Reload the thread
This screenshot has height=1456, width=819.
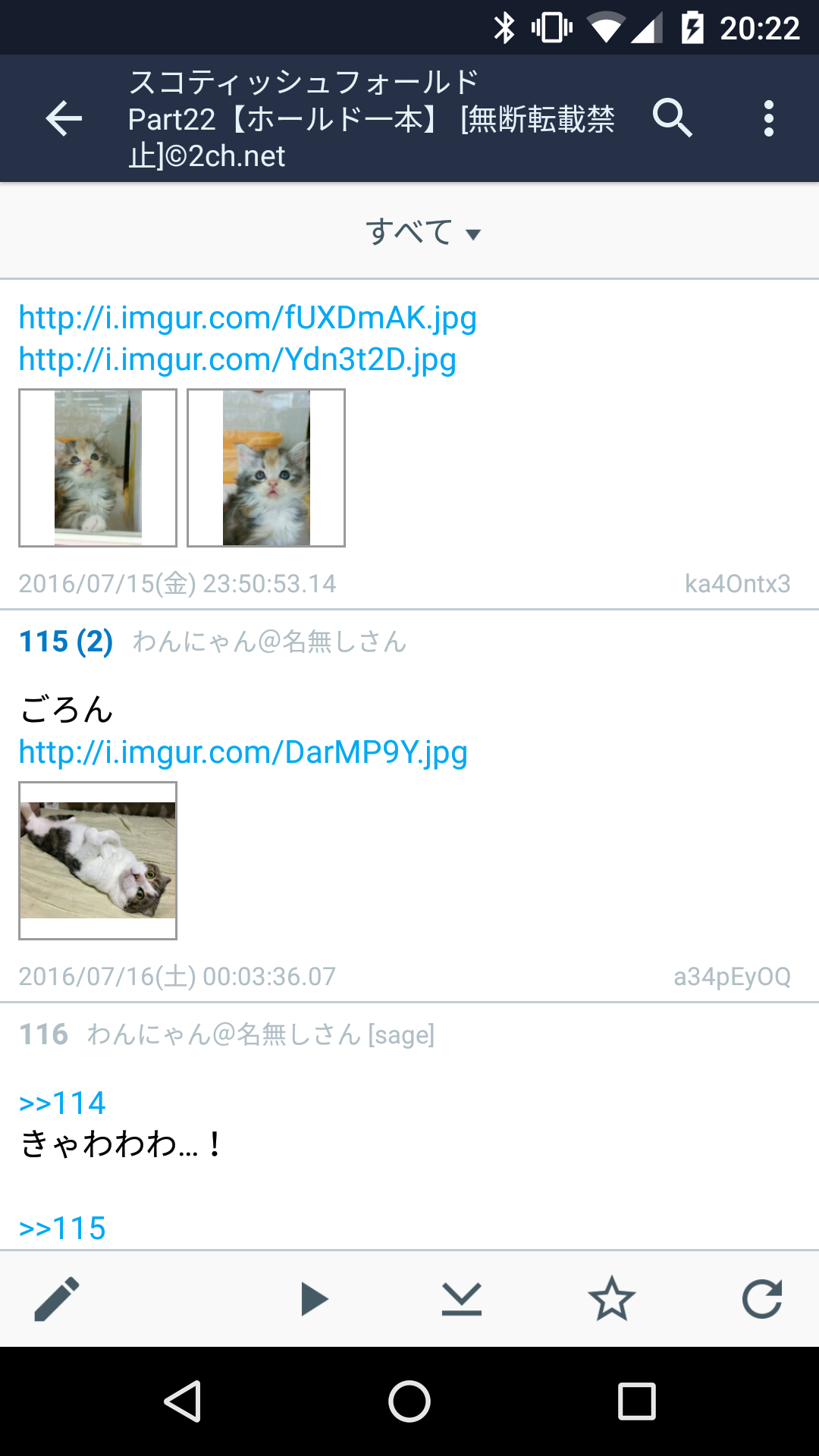pyautogui.click(x=761, y=1299)
